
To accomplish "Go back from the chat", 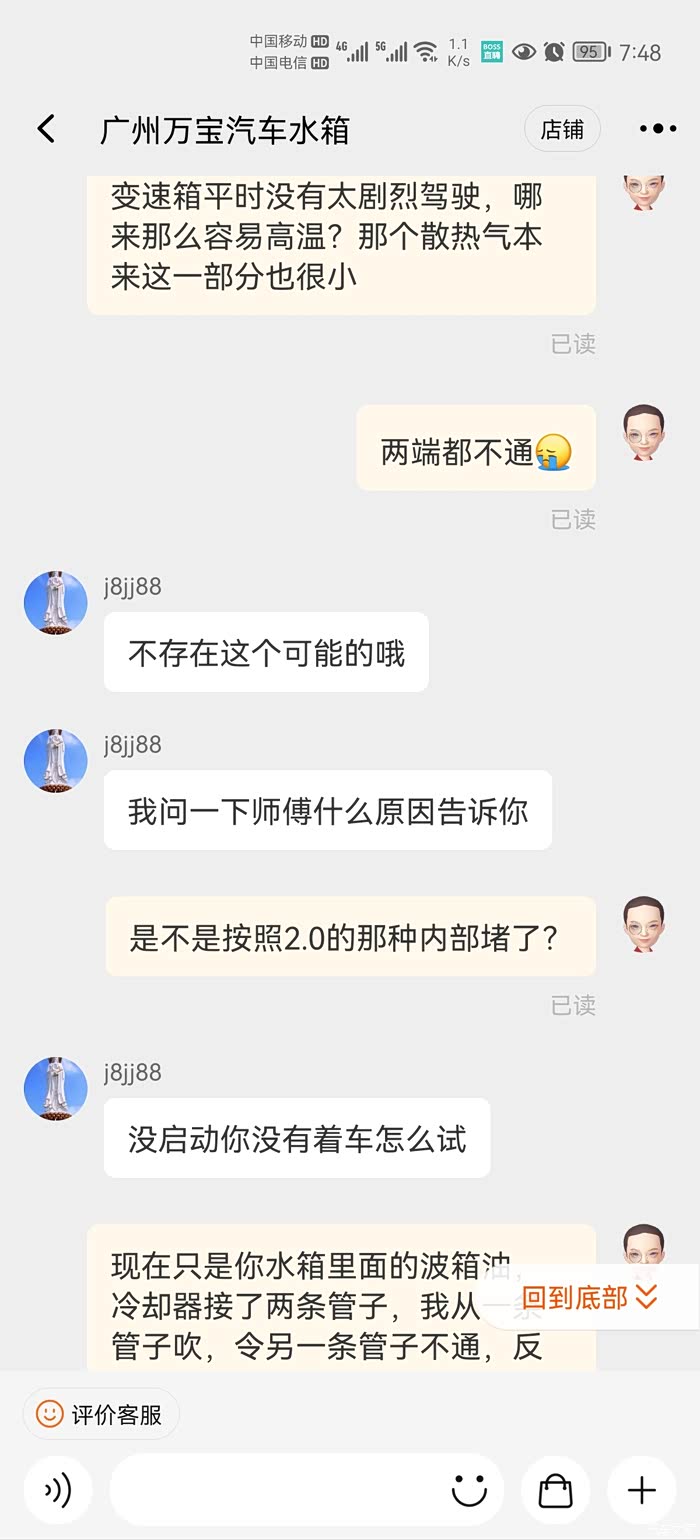I will (x=46, y=129).
